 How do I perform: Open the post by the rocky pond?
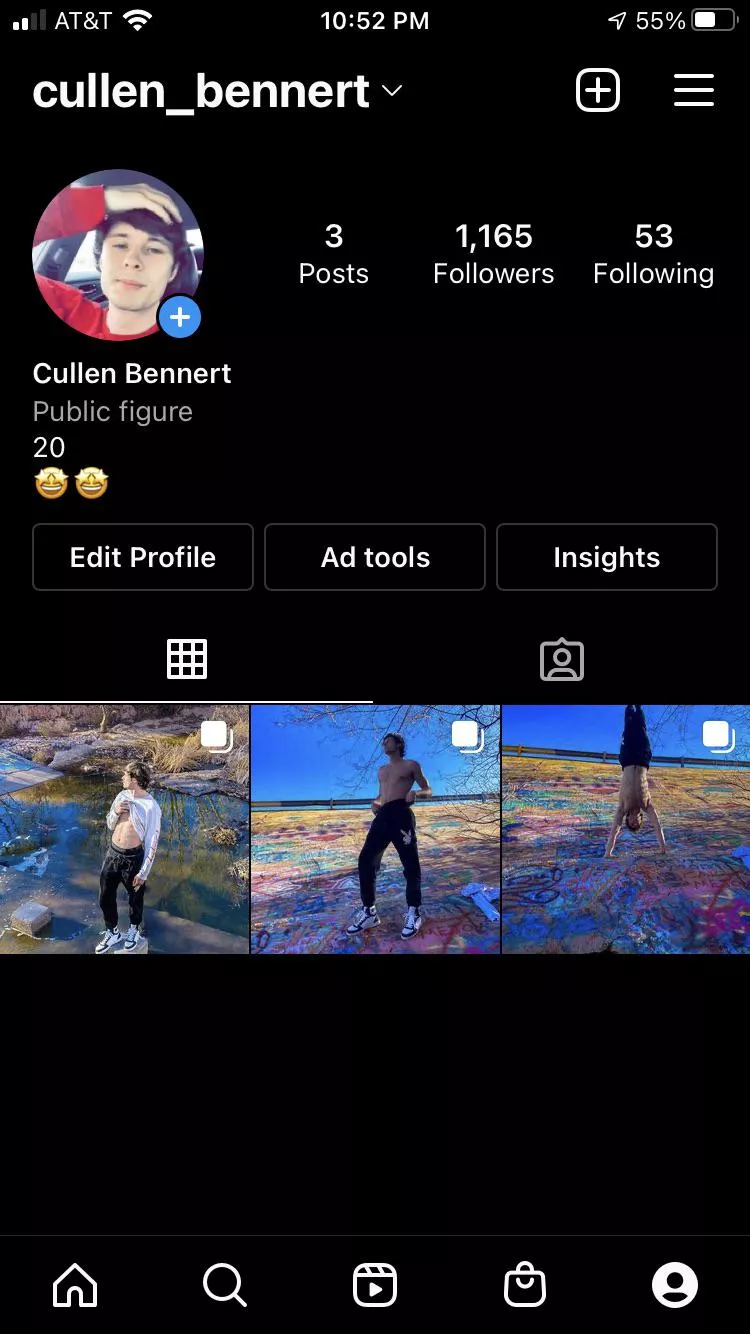pos(124,829)
